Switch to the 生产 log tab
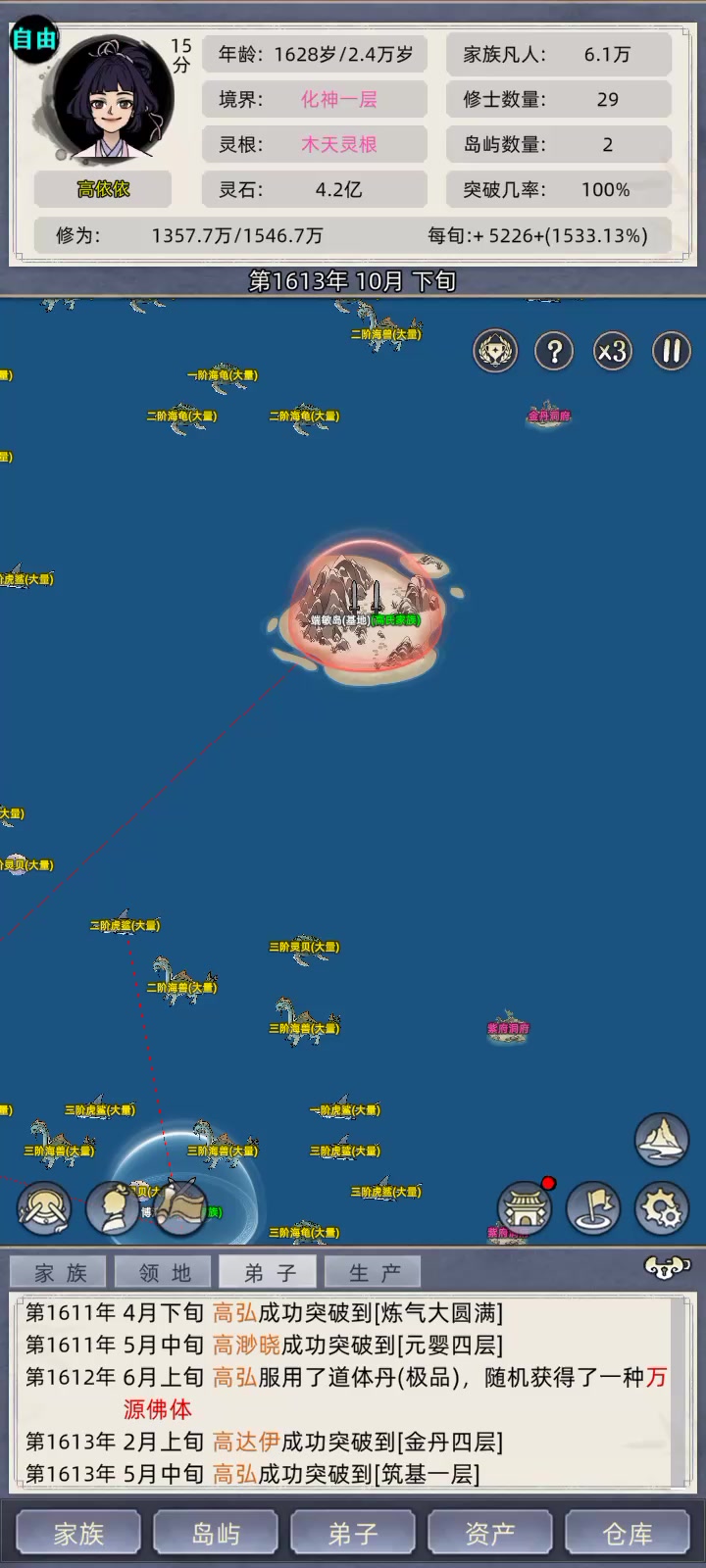The height and width of the screenshot is (1568, 706). [x=375, y=1272]
